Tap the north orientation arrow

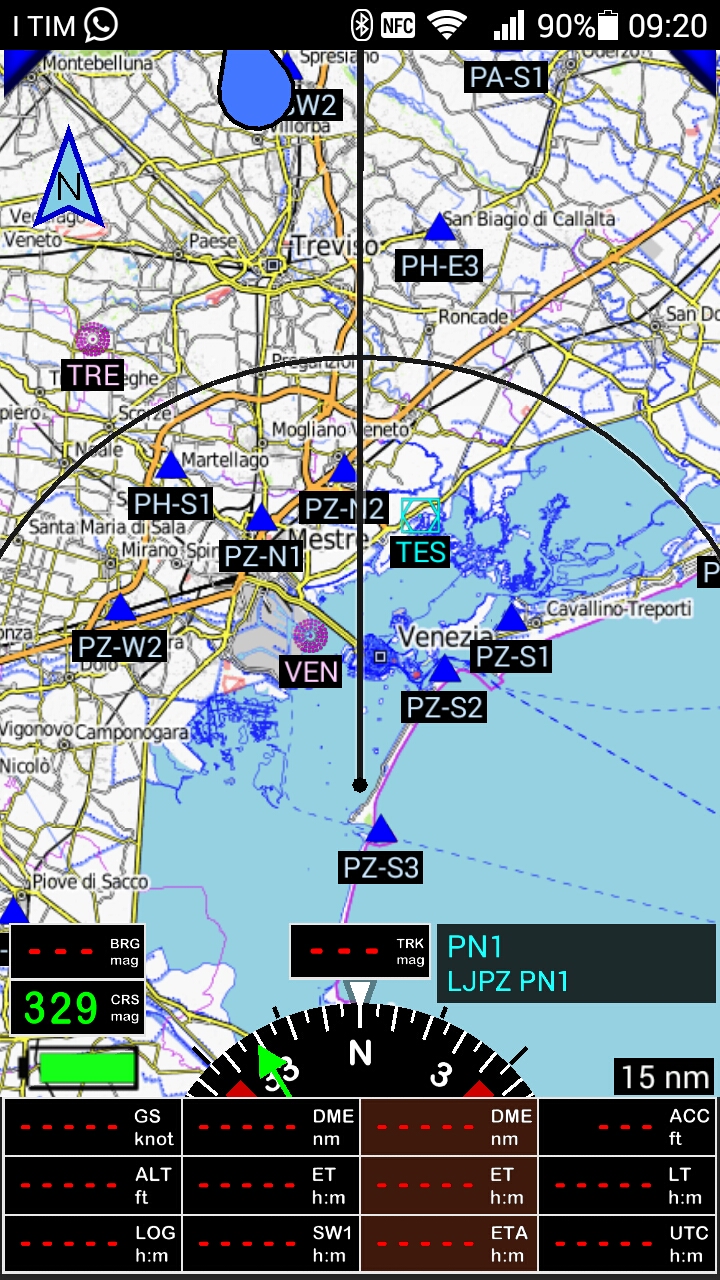68,180
